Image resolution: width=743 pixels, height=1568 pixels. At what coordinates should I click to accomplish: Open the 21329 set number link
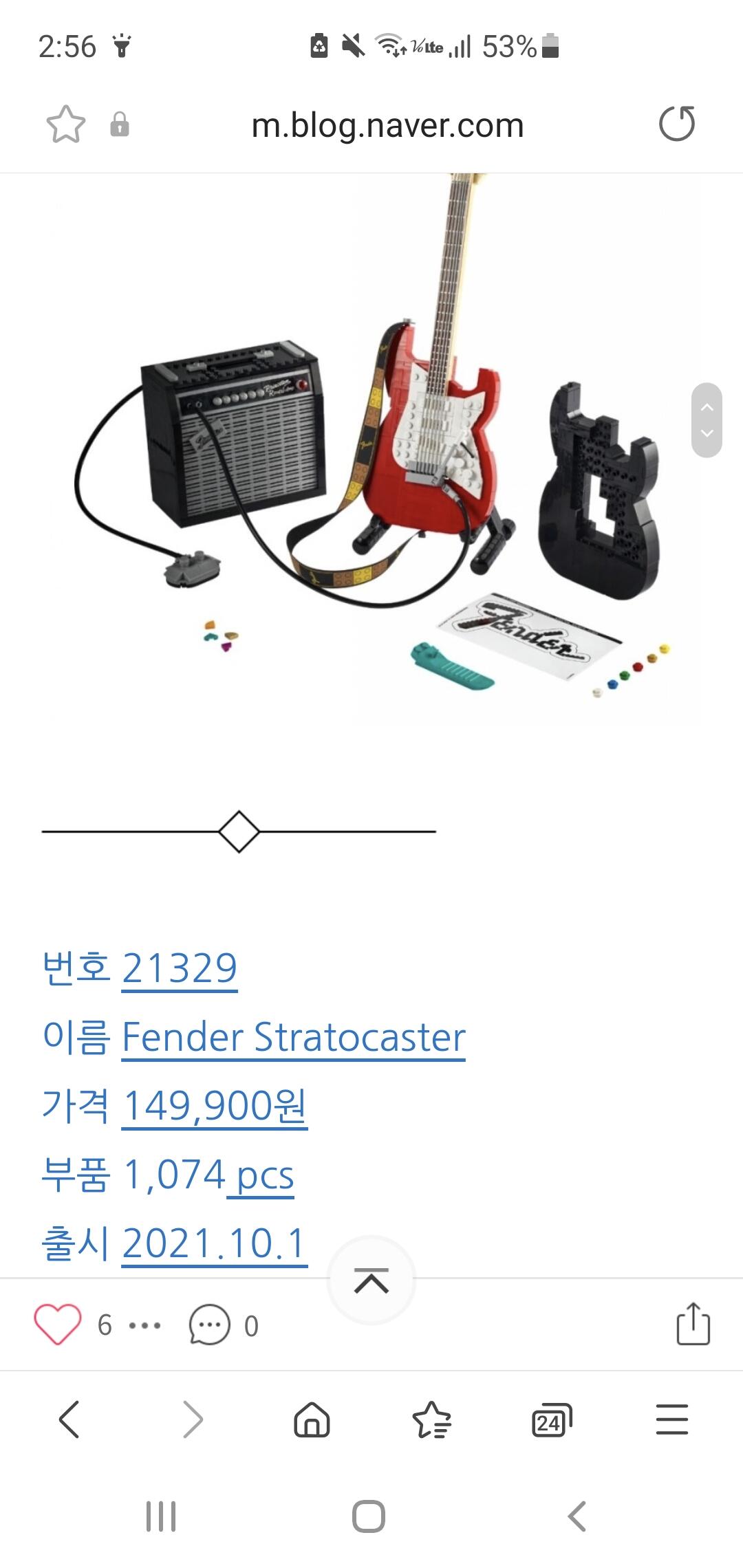[180, 968]
